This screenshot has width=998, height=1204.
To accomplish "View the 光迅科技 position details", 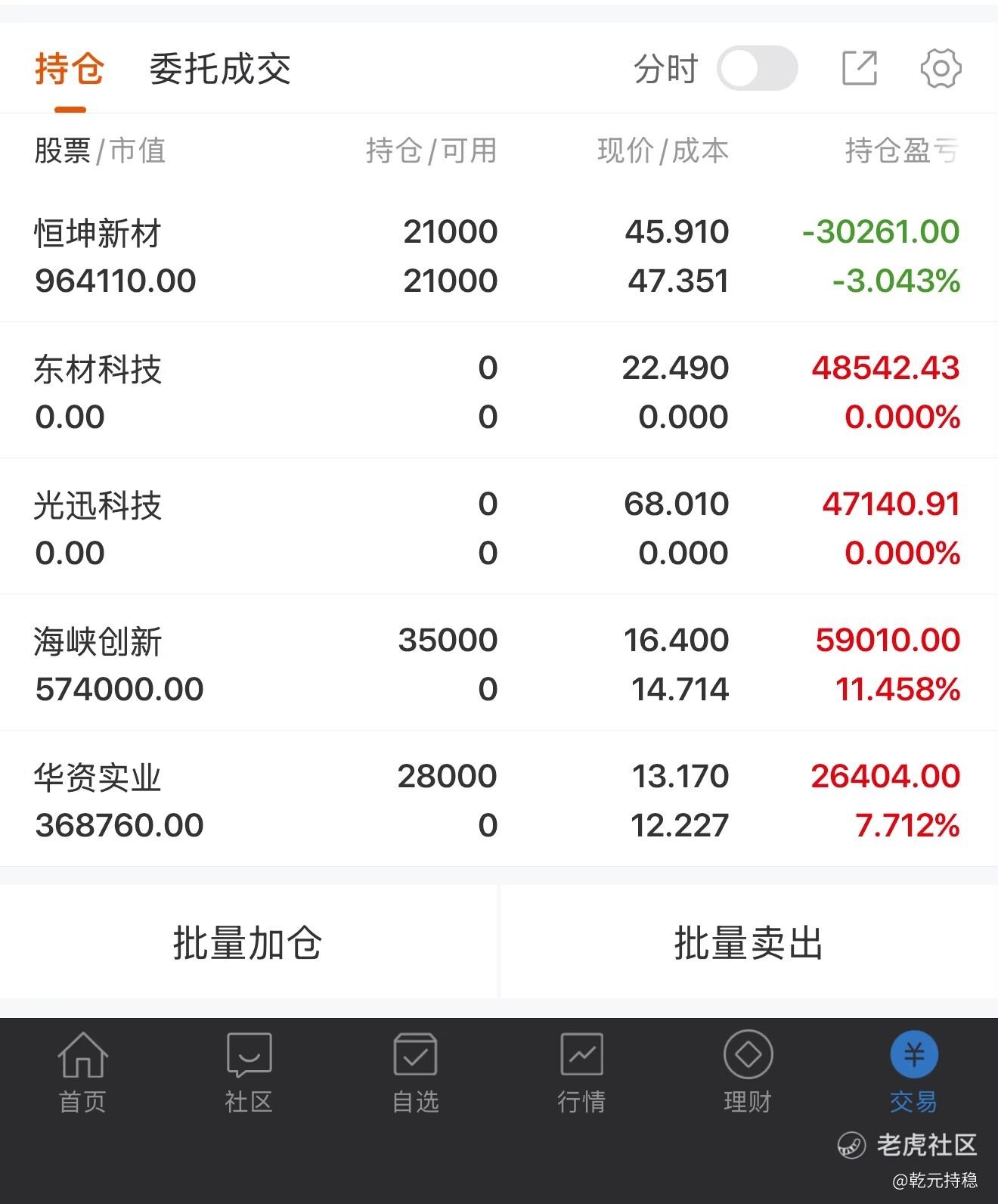I will [497, 528].
